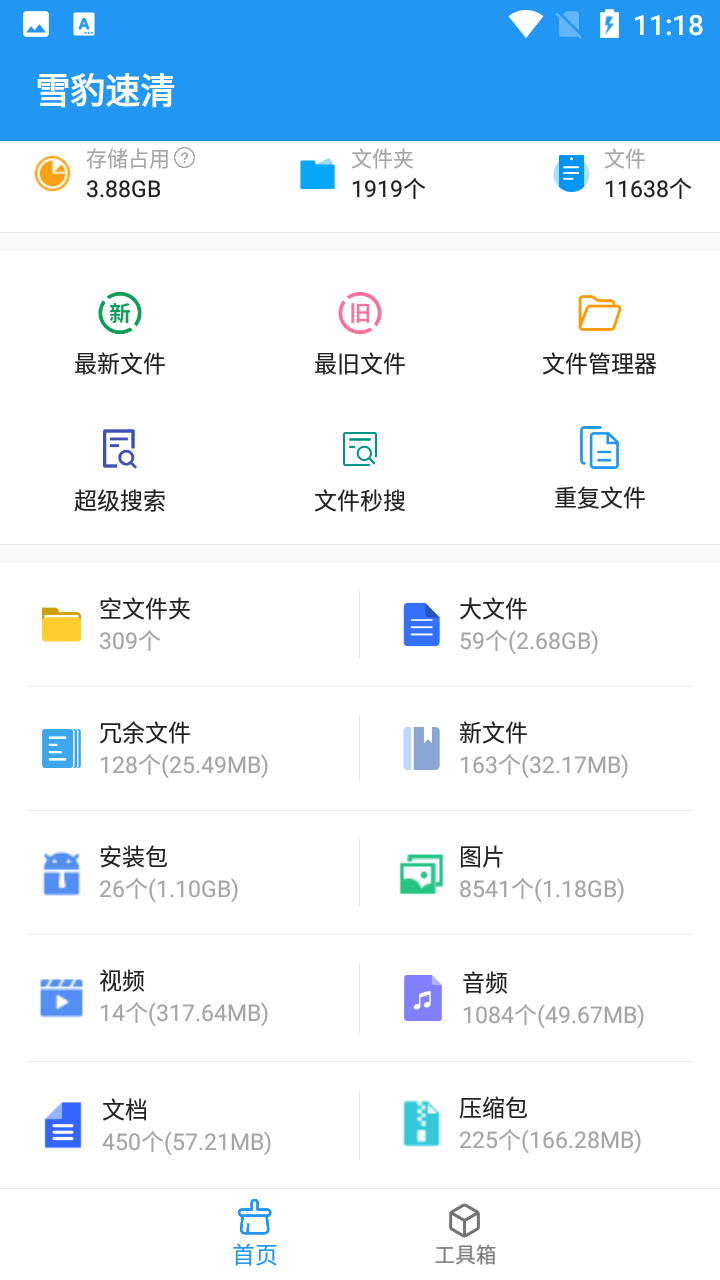Switch to the 工具箱 toolbox tab
720x1280 pixels.
tap(465, 1235)
